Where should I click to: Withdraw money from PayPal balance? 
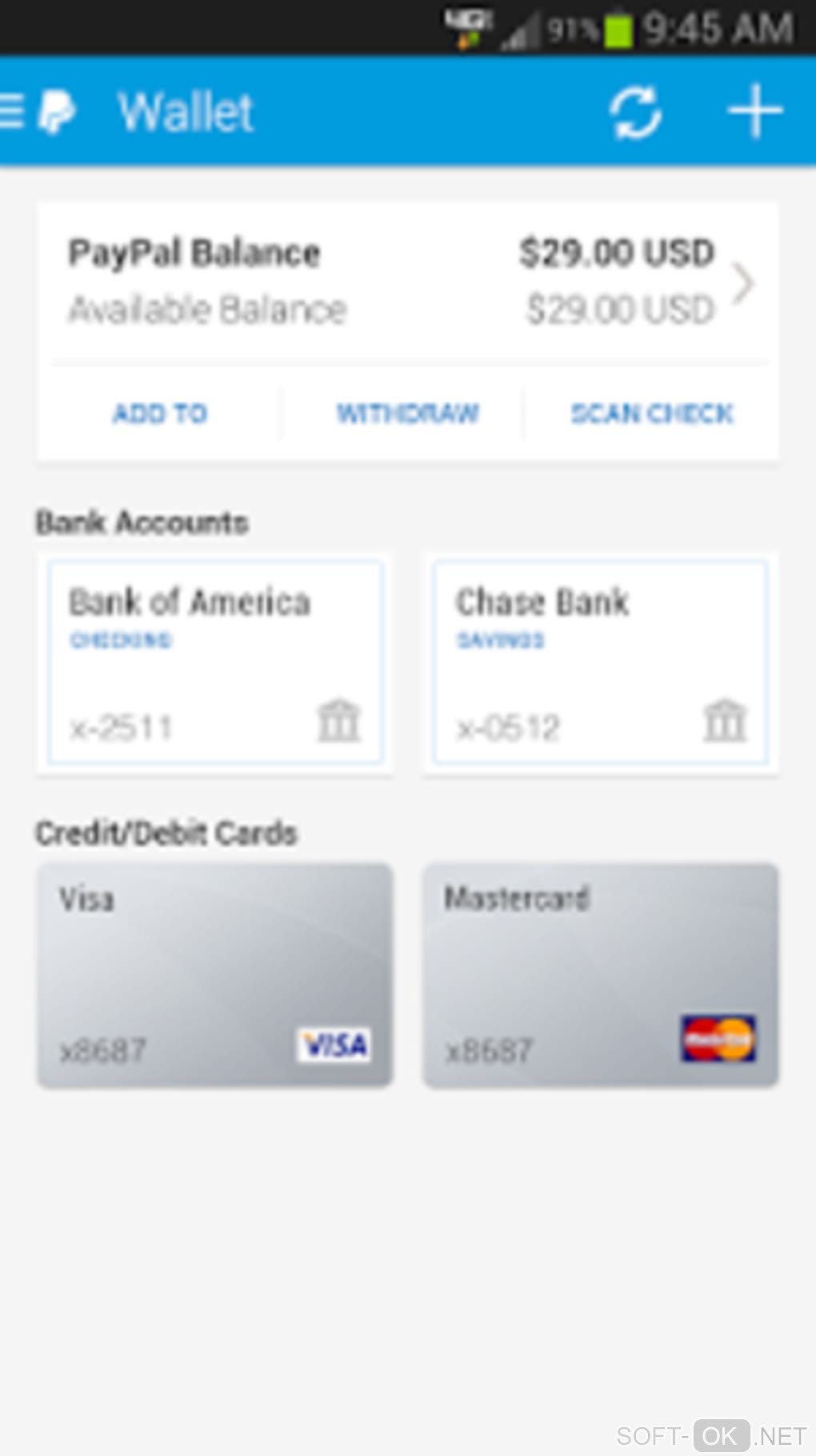pos(407,414)
